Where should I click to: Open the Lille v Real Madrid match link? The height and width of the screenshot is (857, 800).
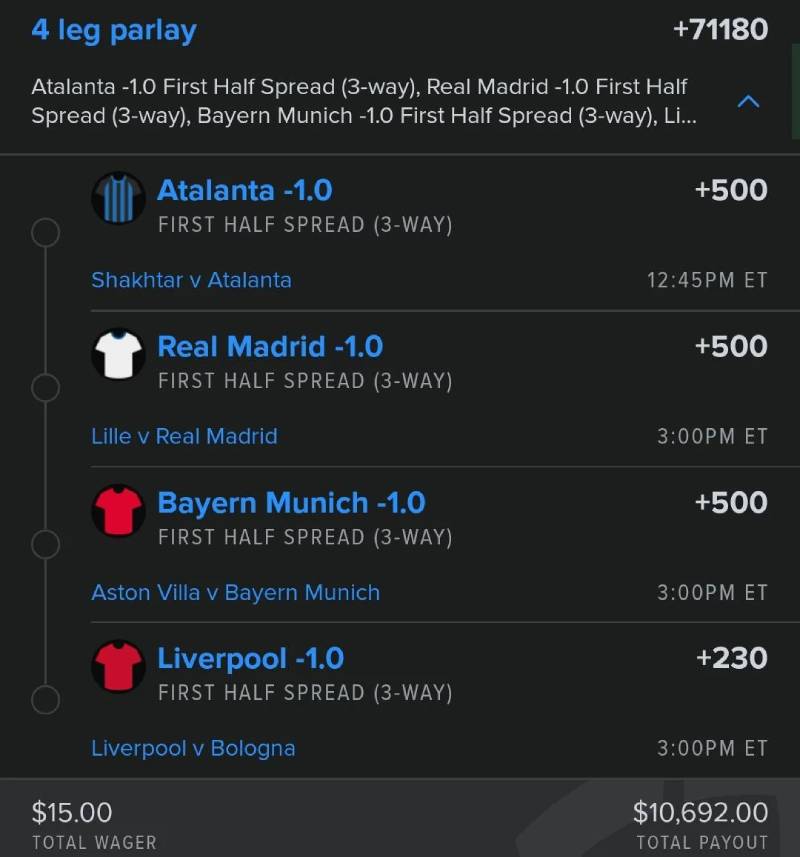(x=184, y=436)
